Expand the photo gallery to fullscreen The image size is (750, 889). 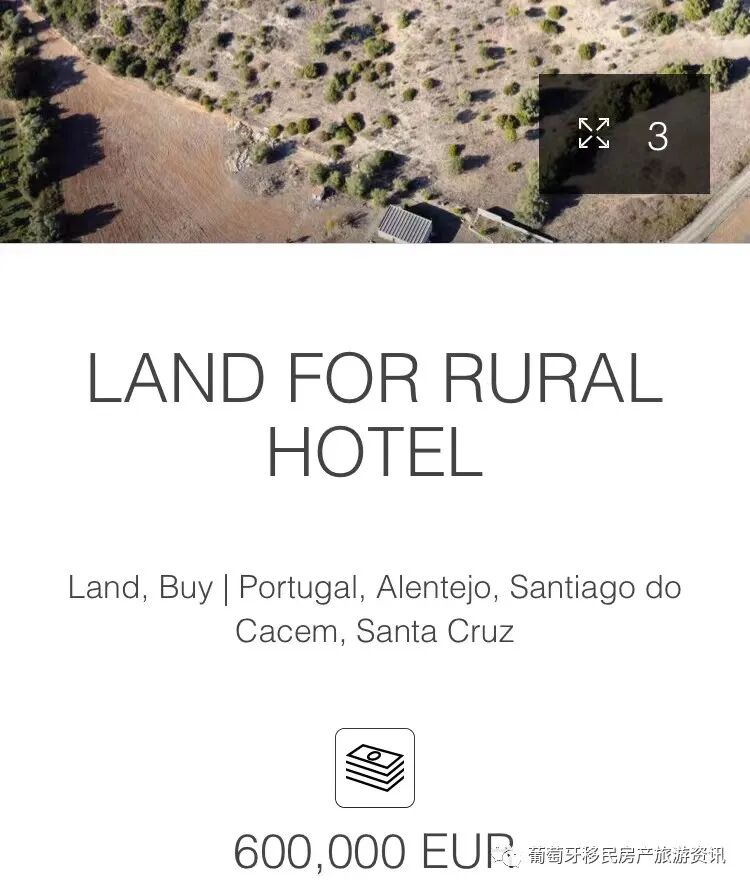pyautogui.click(x=594, y=134)
